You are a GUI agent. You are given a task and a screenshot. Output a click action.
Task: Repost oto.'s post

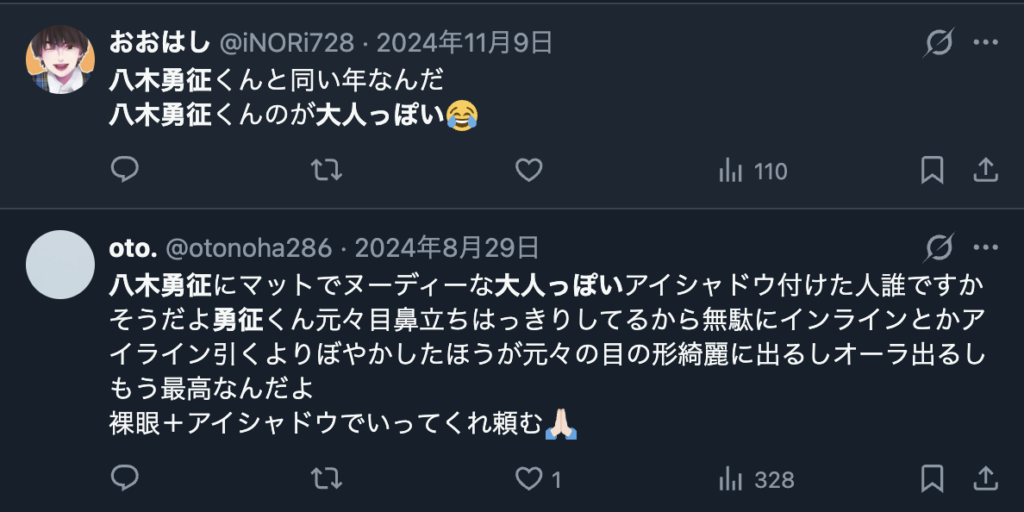point(326,479)
